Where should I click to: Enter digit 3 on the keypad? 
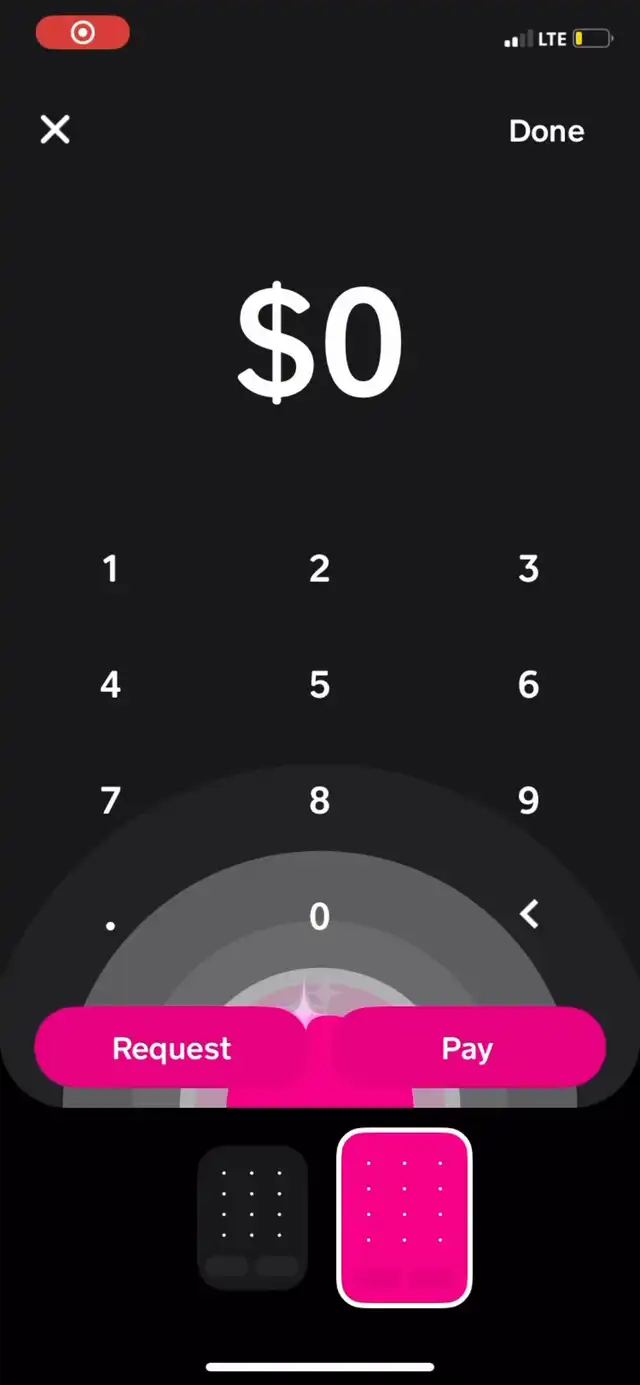click(x=529, y=569)
